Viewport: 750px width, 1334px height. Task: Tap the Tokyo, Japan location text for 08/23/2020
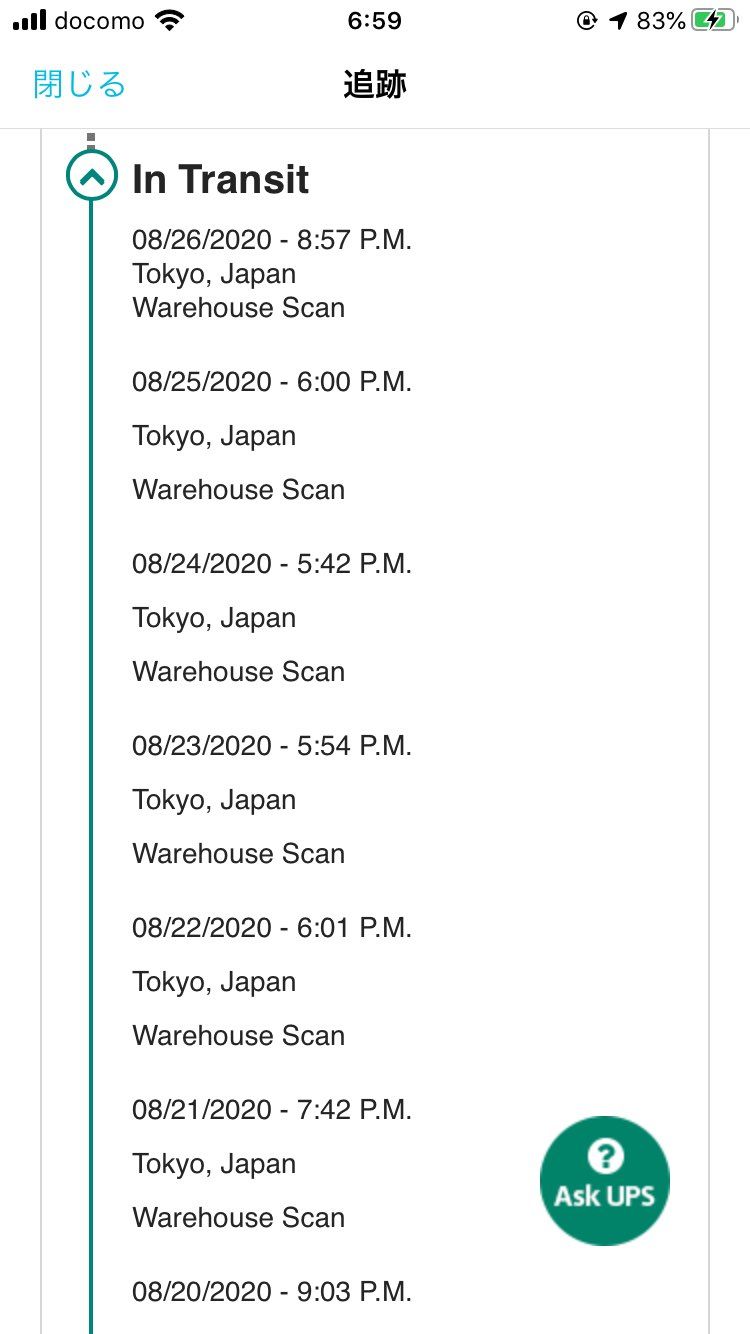(214, 799)
